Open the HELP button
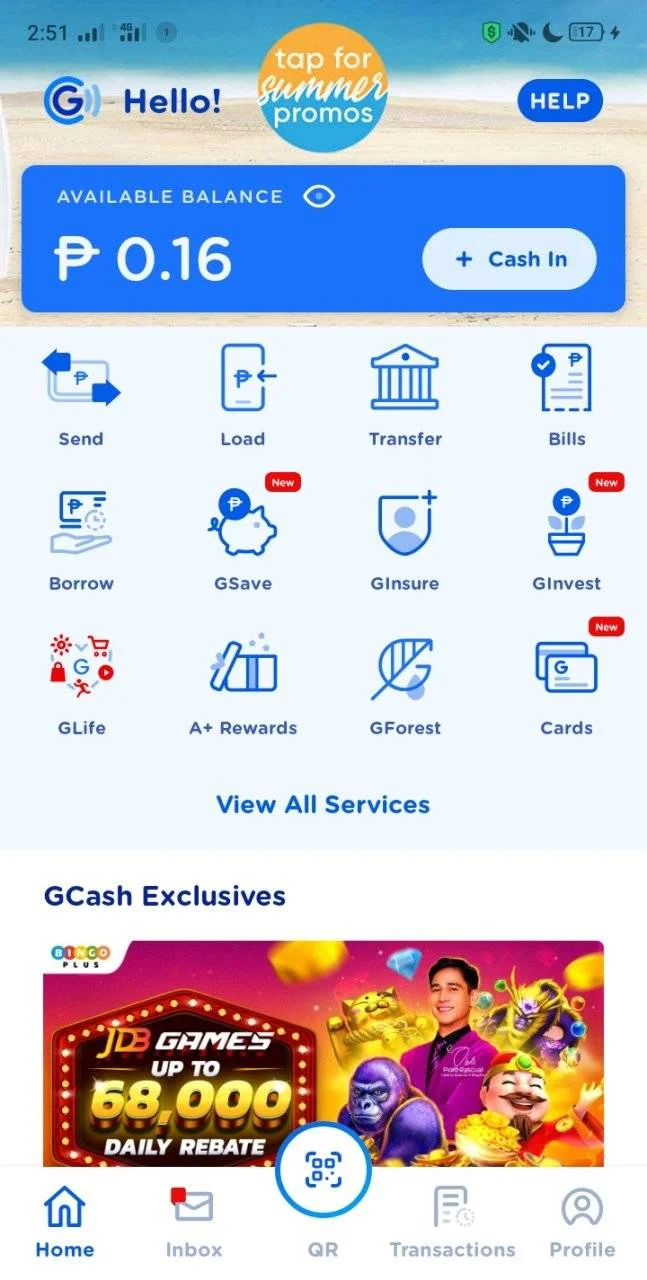647x1280 pixels. click(x=560, y=100)
